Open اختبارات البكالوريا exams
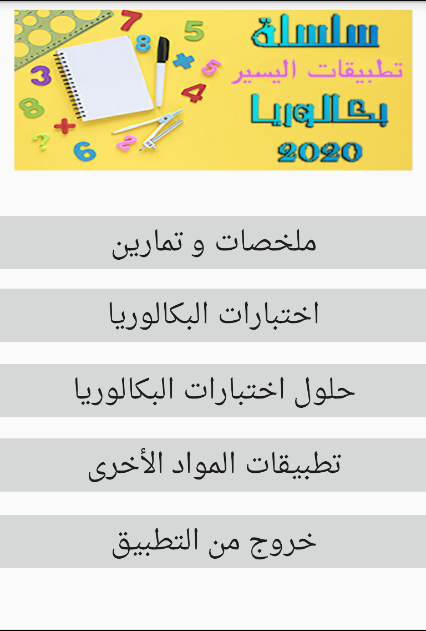 (213, 315)
